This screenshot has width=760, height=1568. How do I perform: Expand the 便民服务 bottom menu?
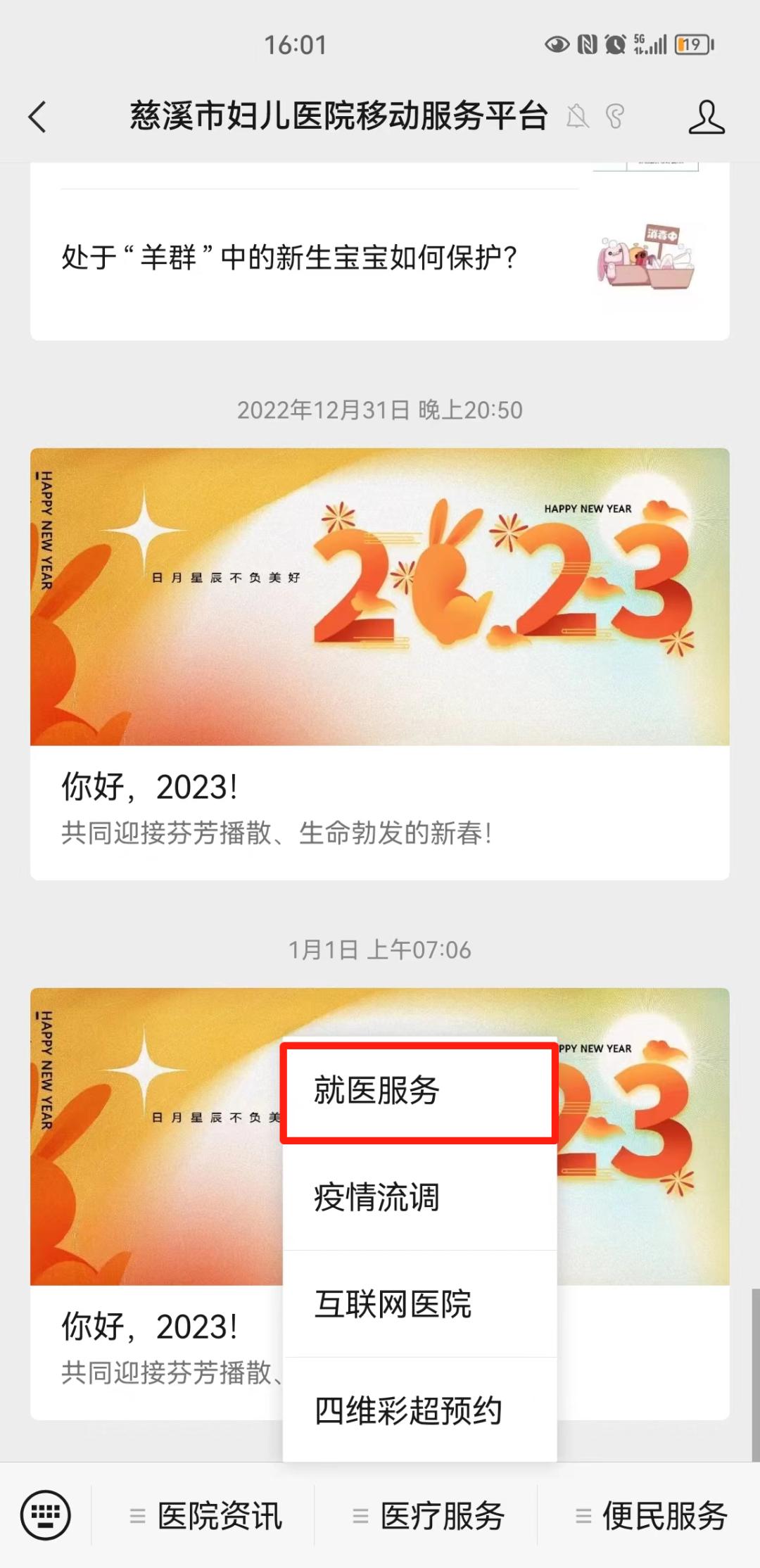652,1516
